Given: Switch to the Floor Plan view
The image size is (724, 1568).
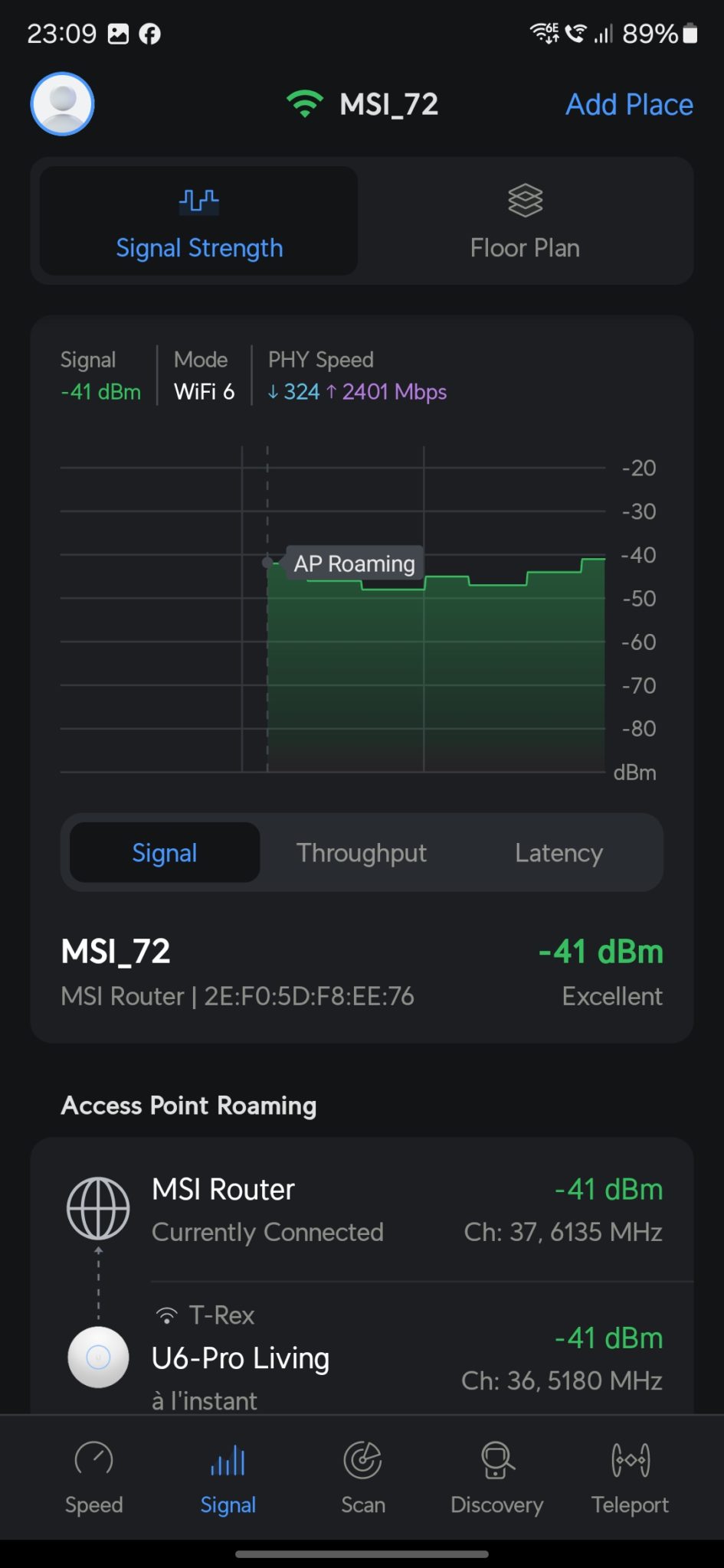Looking at the screenshot, I should 525,221.
